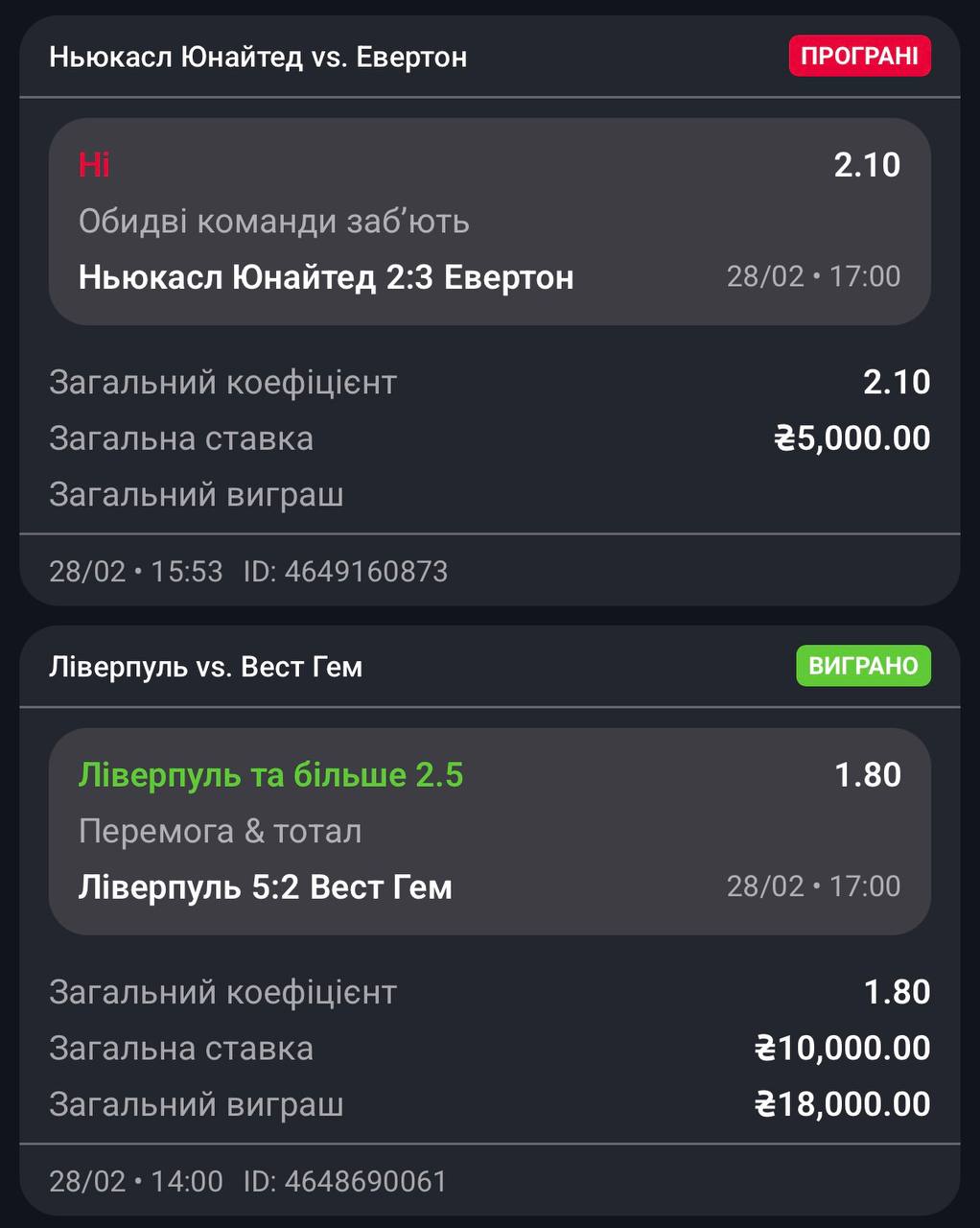
Task: View the Ліверпуль 5:2 Вест Гем selection card
Action: tap(489, 832)
